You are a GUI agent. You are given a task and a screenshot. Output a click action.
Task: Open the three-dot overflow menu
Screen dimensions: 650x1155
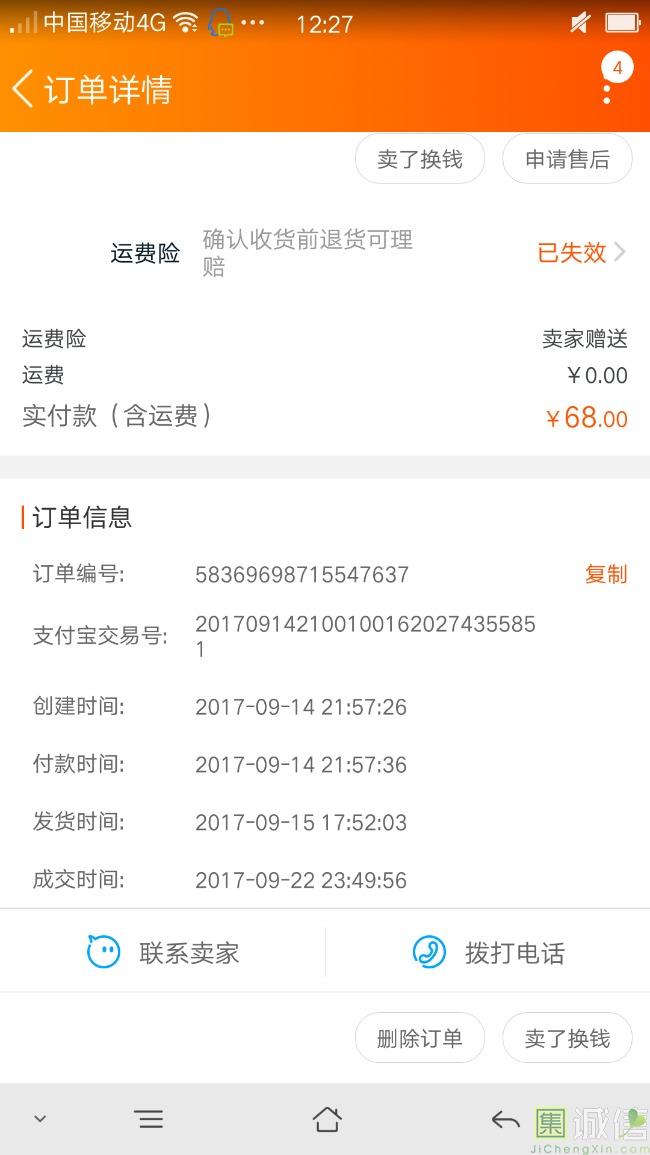(x=607, y=92)
